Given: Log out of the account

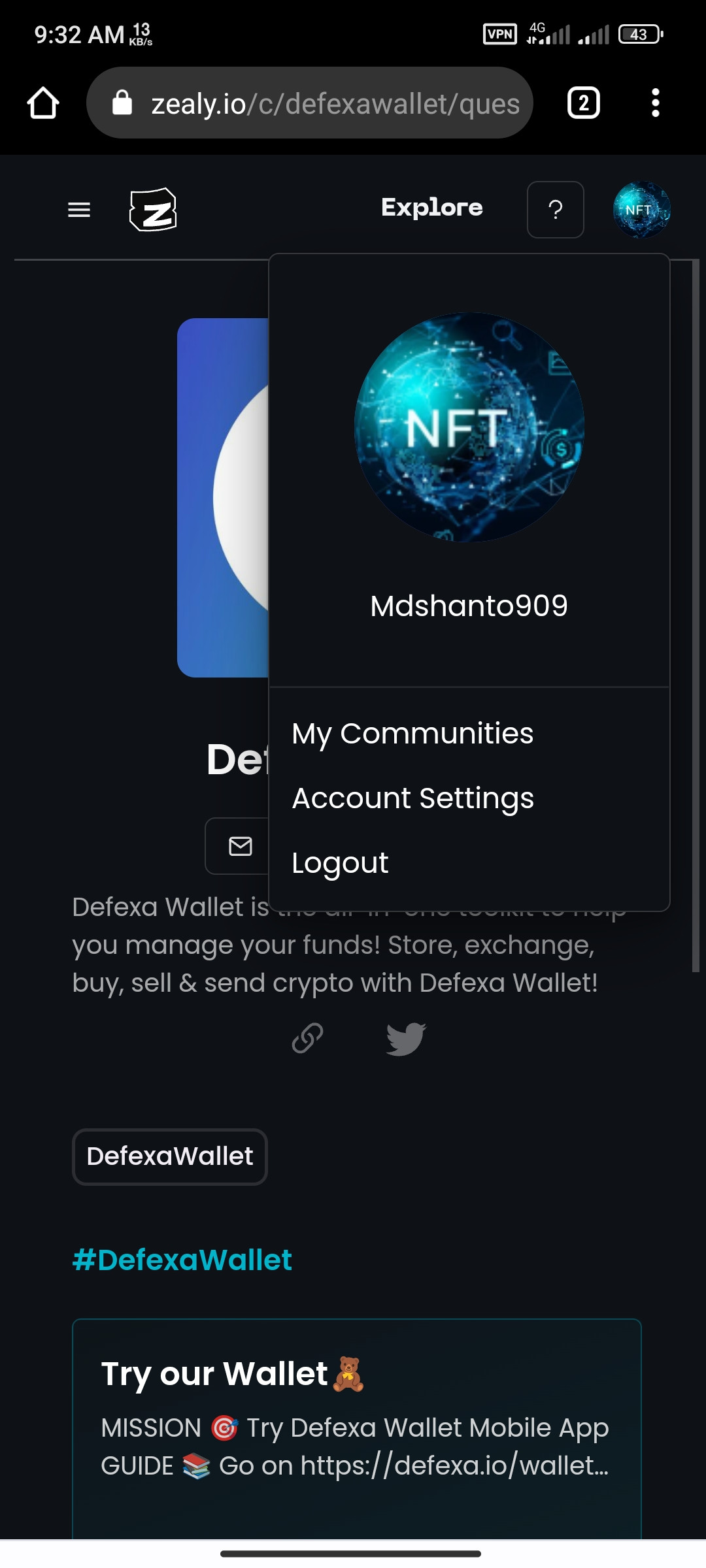Looking at the screenshot, I should [x=340, y=863].
